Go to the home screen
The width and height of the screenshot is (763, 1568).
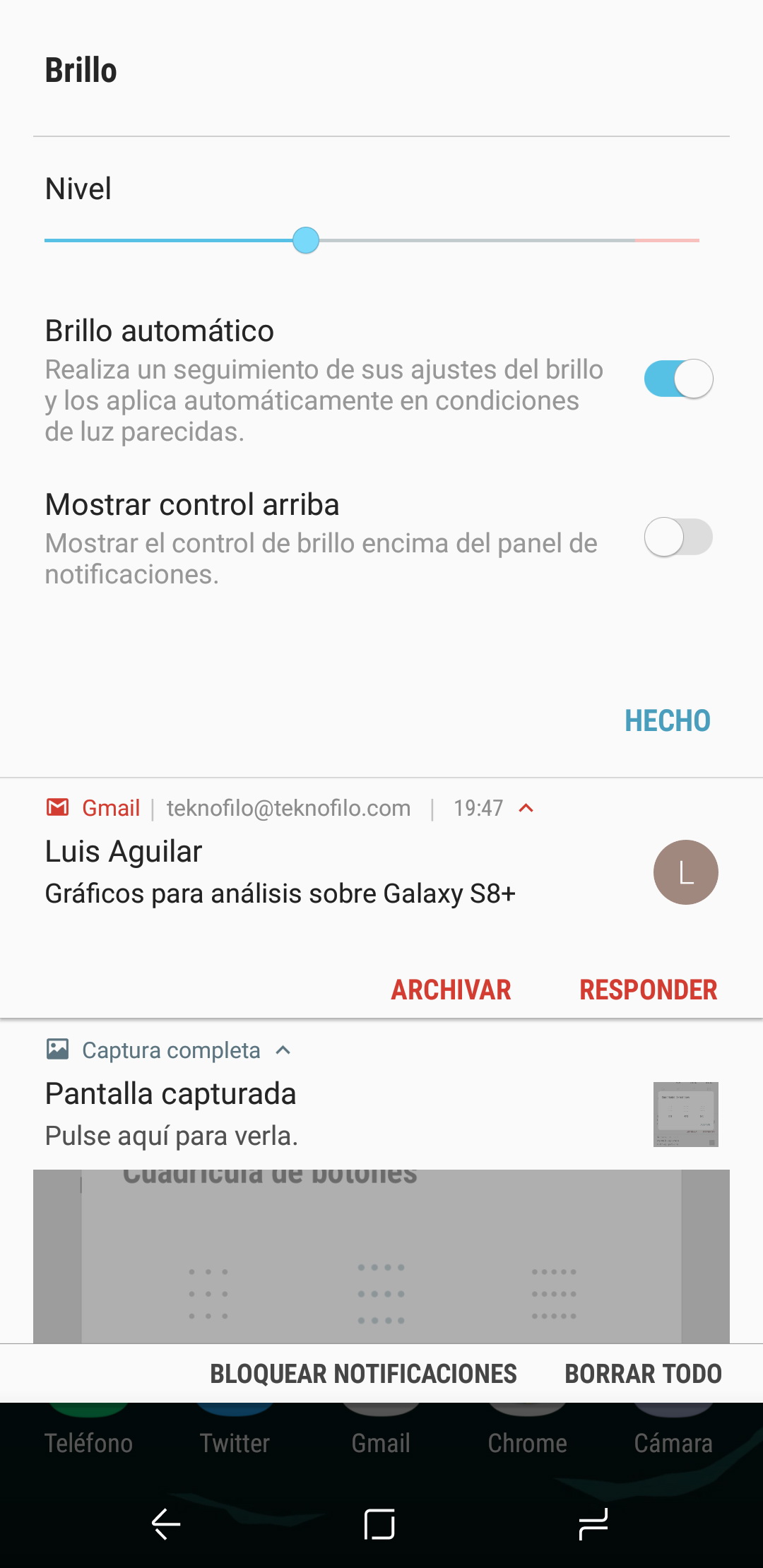379,1524
